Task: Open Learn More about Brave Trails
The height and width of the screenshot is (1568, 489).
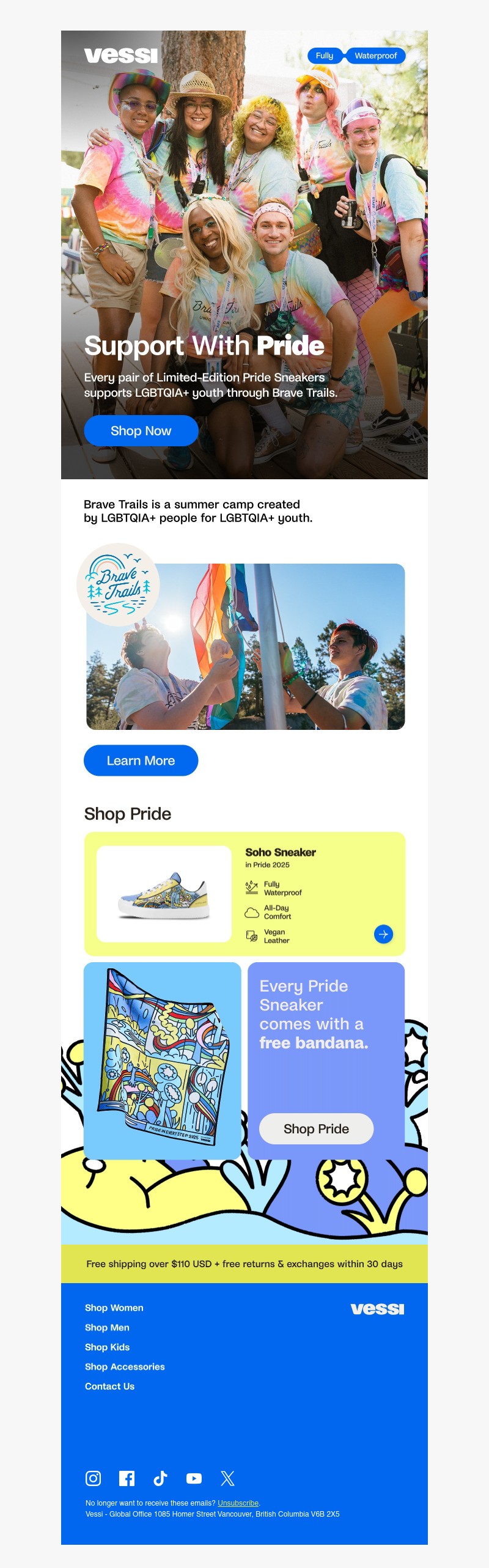Action: [141, 760]
